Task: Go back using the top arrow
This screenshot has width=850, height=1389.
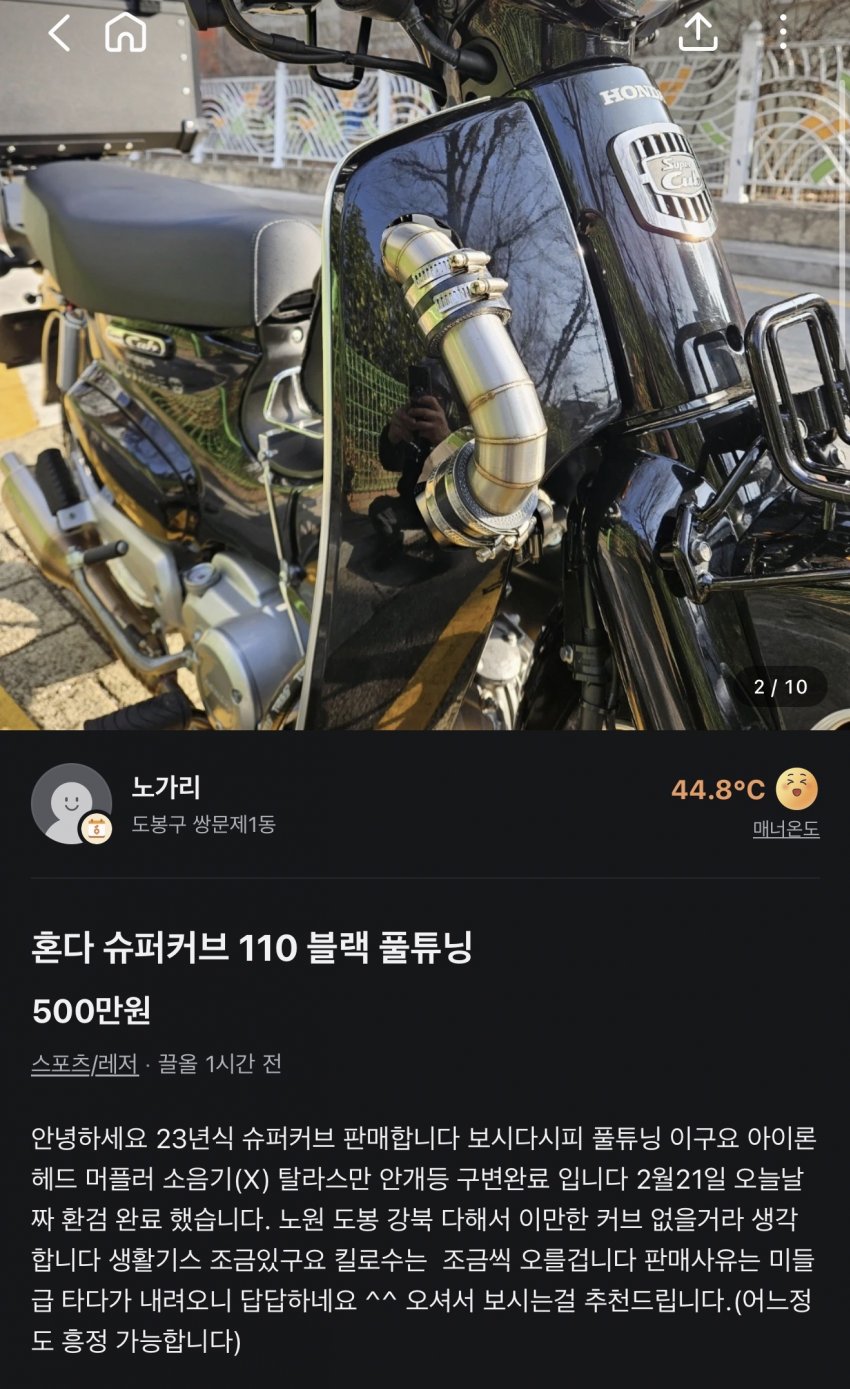Action: pos(59,34)
